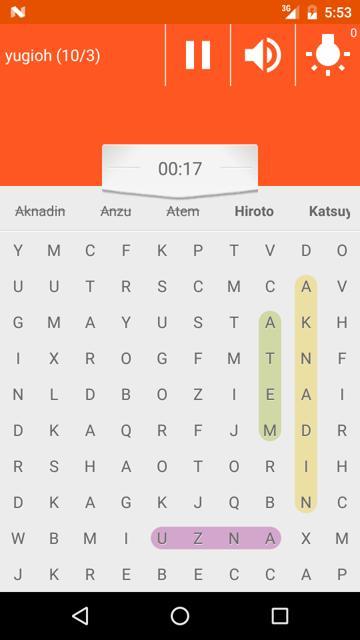Go back with the system back button

(x=80, y=616)
